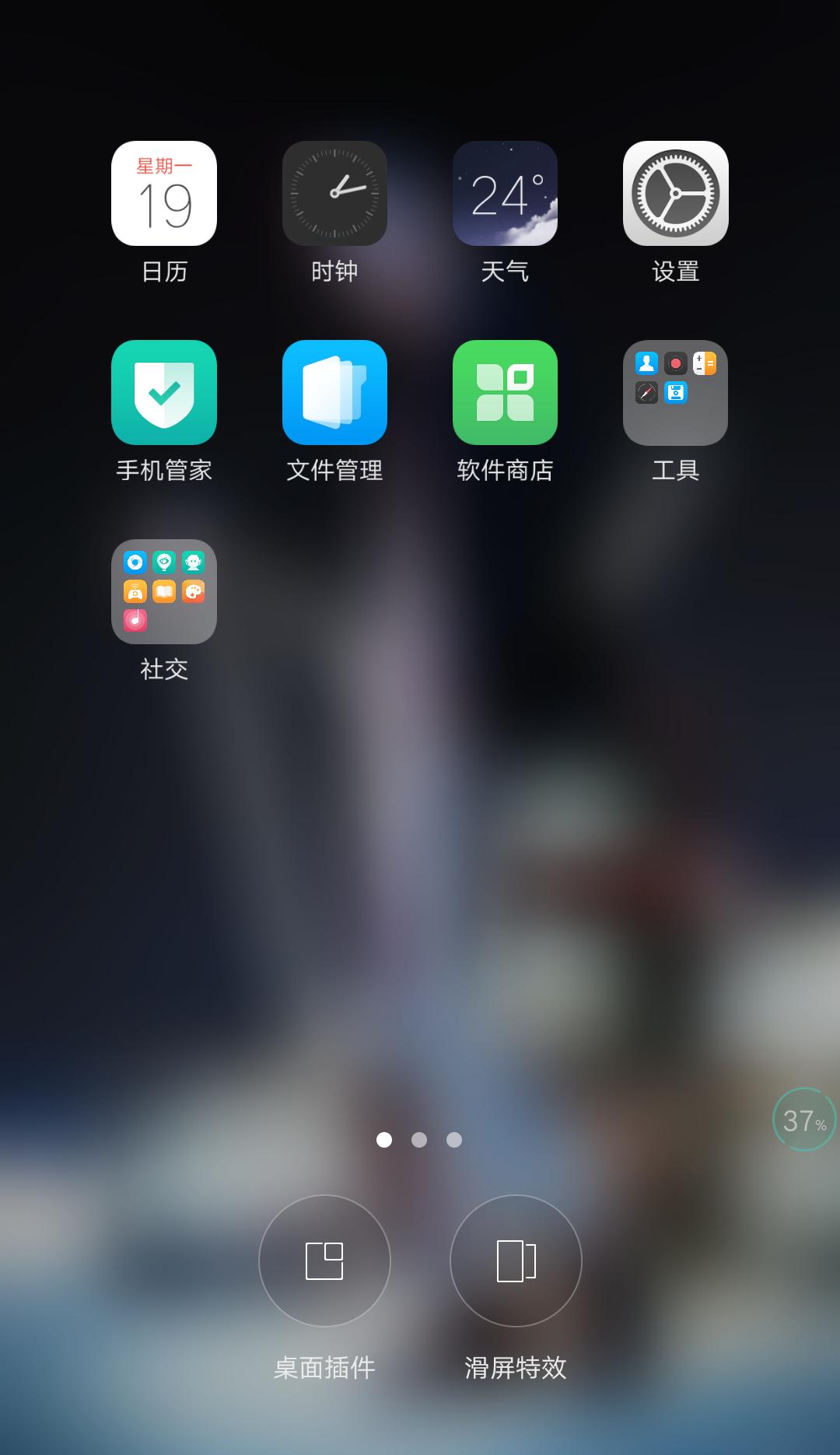The width and height of the screenshot is (840, 1455).
Task: Tap the 桌面插件 desktop widgets button
Action: [324, 1260]
